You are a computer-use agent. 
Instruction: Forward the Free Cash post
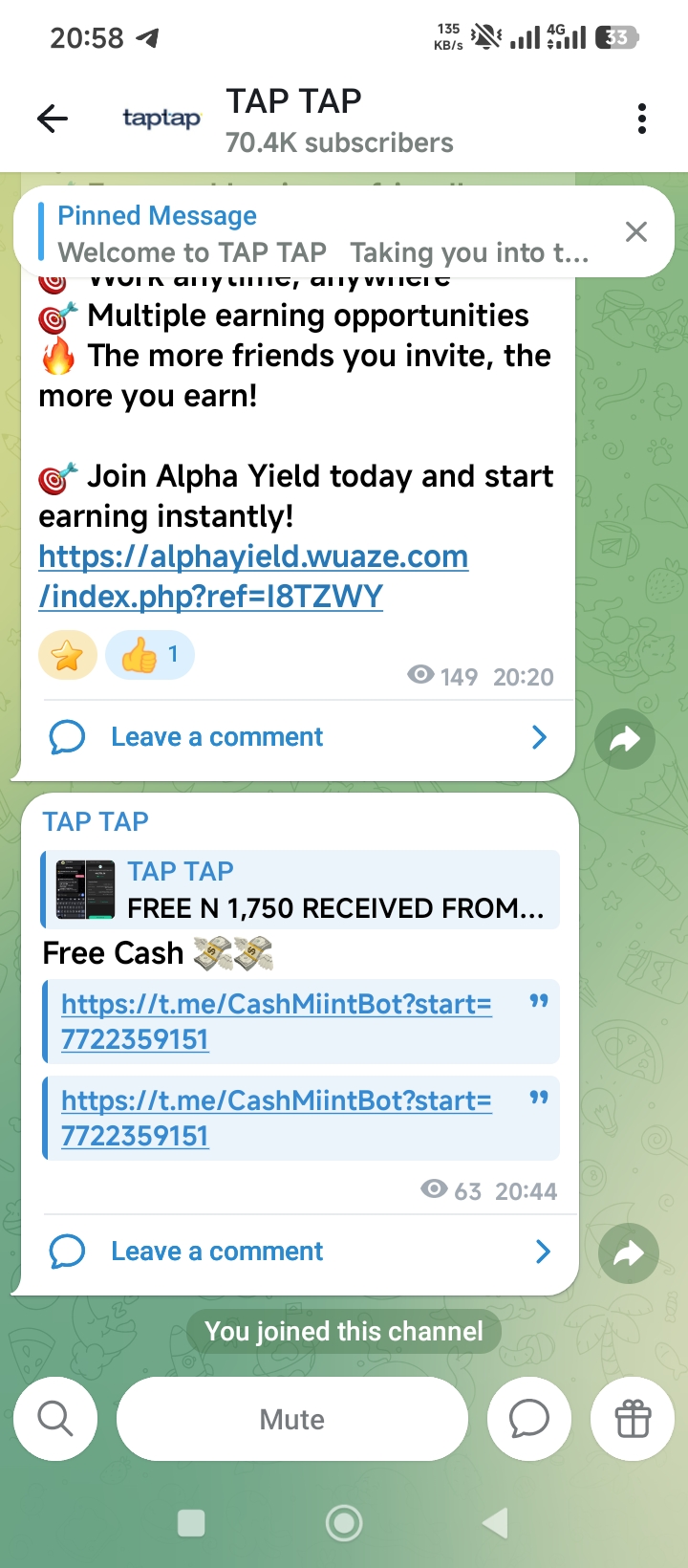click(628, 1253)
